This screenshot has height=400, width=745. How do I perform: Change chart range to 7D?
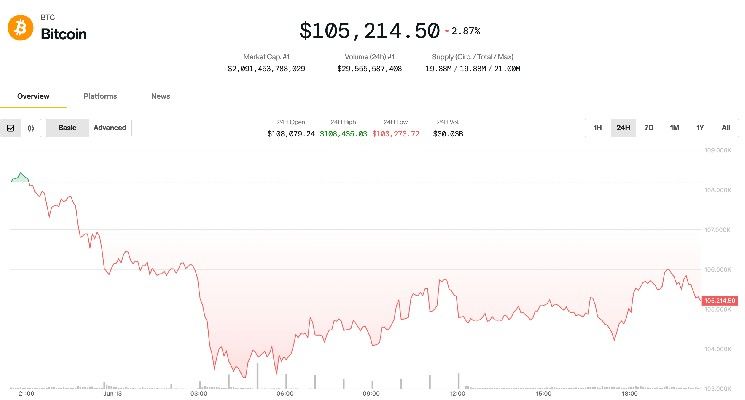[649, 128]
